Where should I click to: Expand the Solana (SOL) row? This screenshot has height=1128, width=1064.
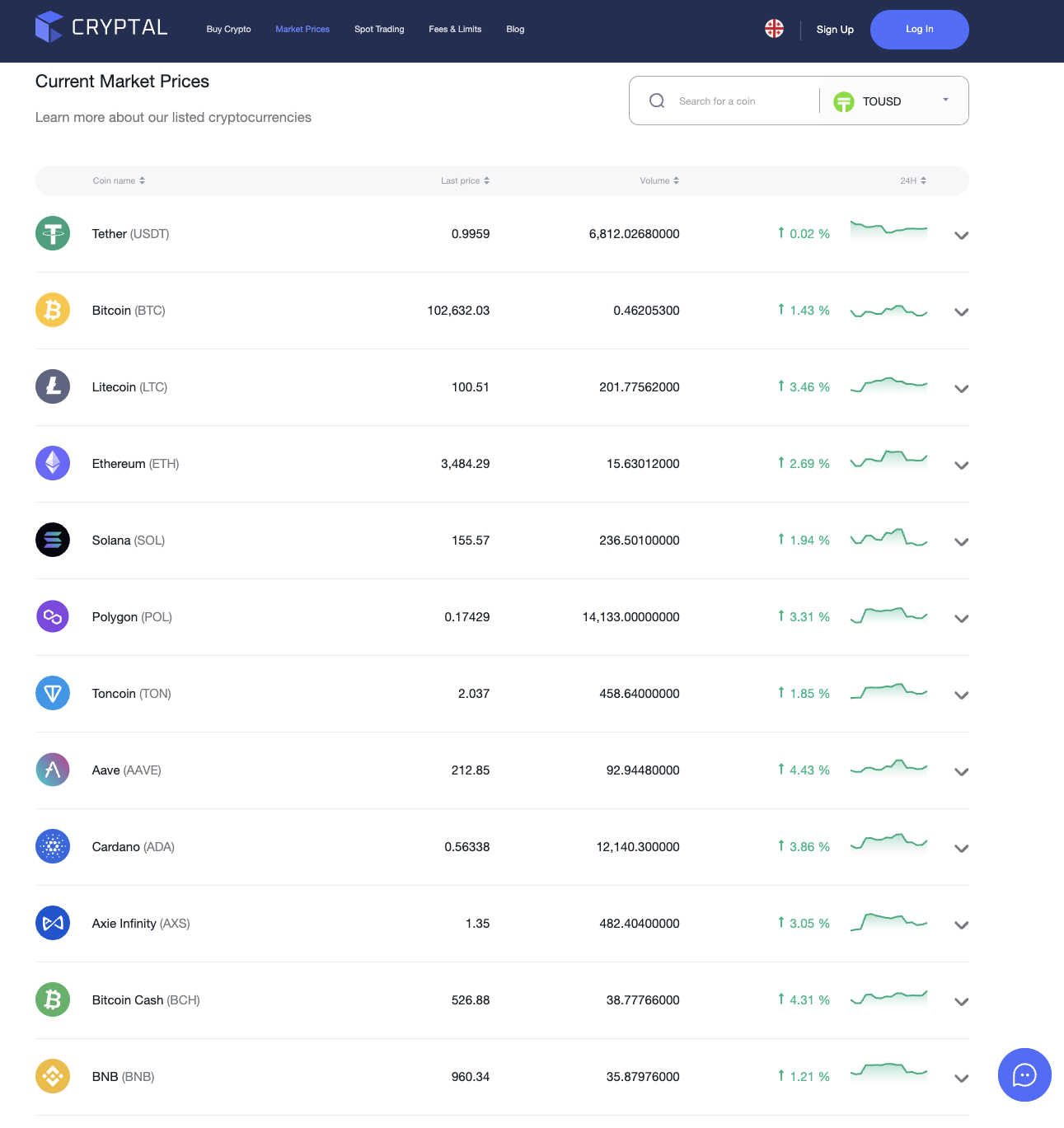[x=961, y=542]
